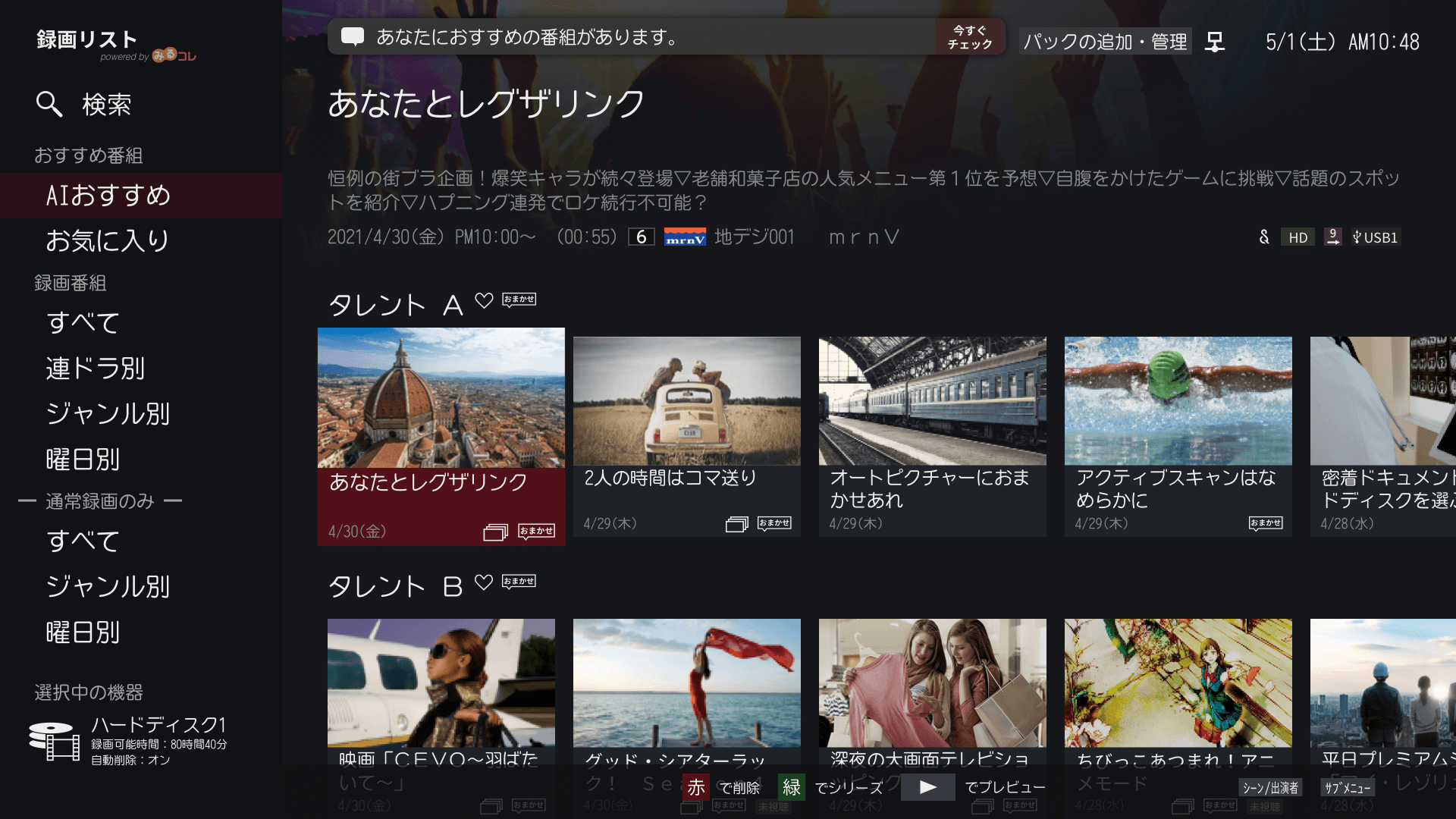
Task: Select AIおすすめ in the sidebar
Action: pos(108,196)
